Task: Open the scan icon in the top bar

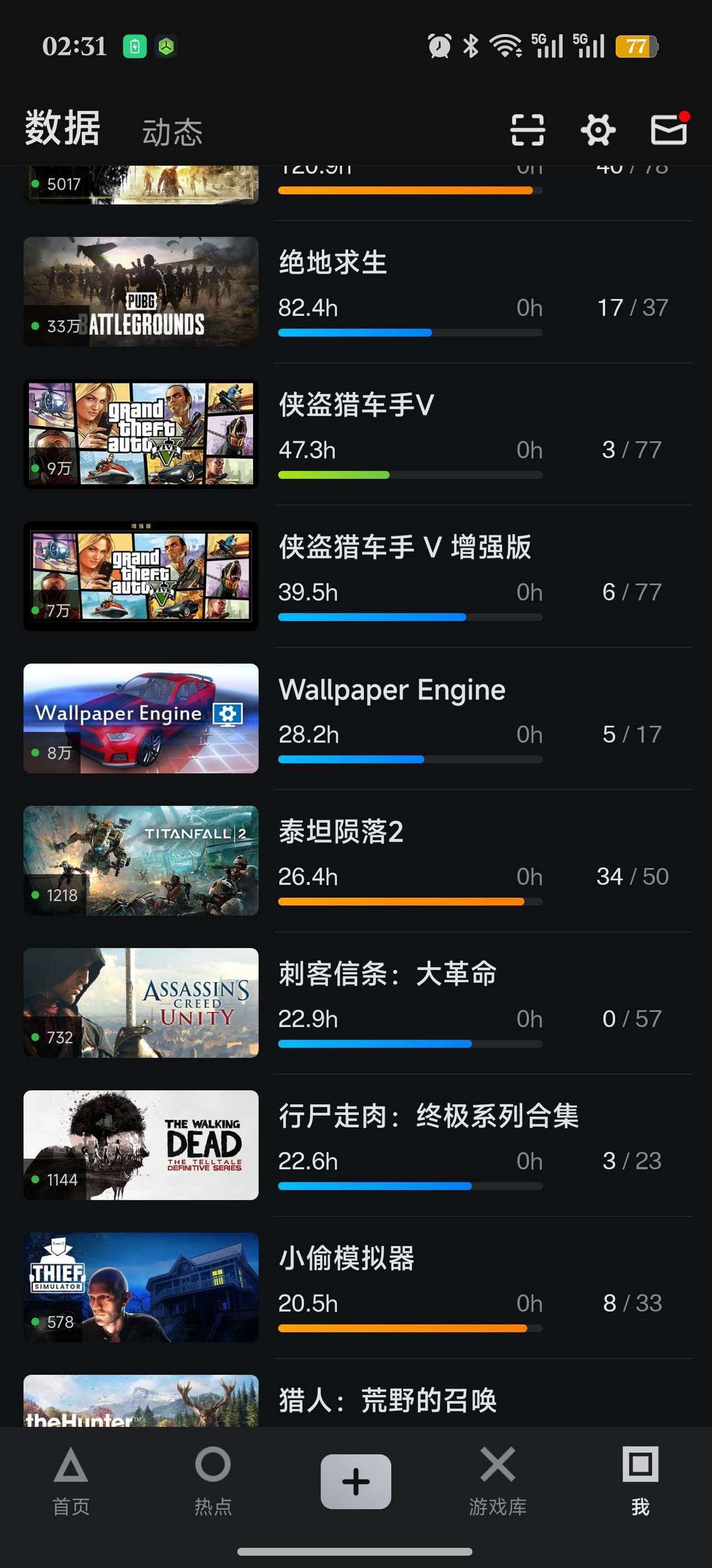Action: pyautogui.click(x=527, y=130)
